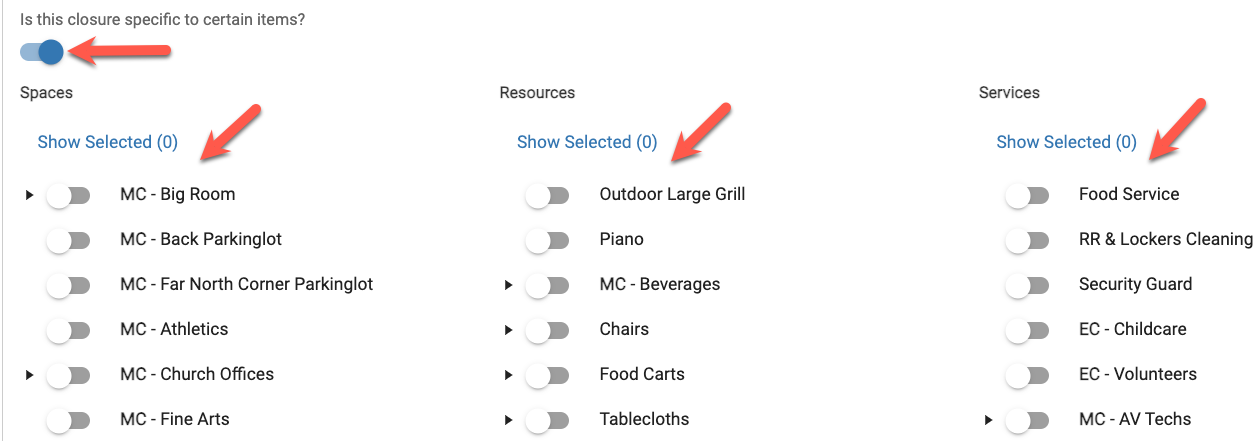This screenshot has height=441, width=1256.
Task: Toggle Outdoor Large Grill resource on
Action: [x=547, y=195]
